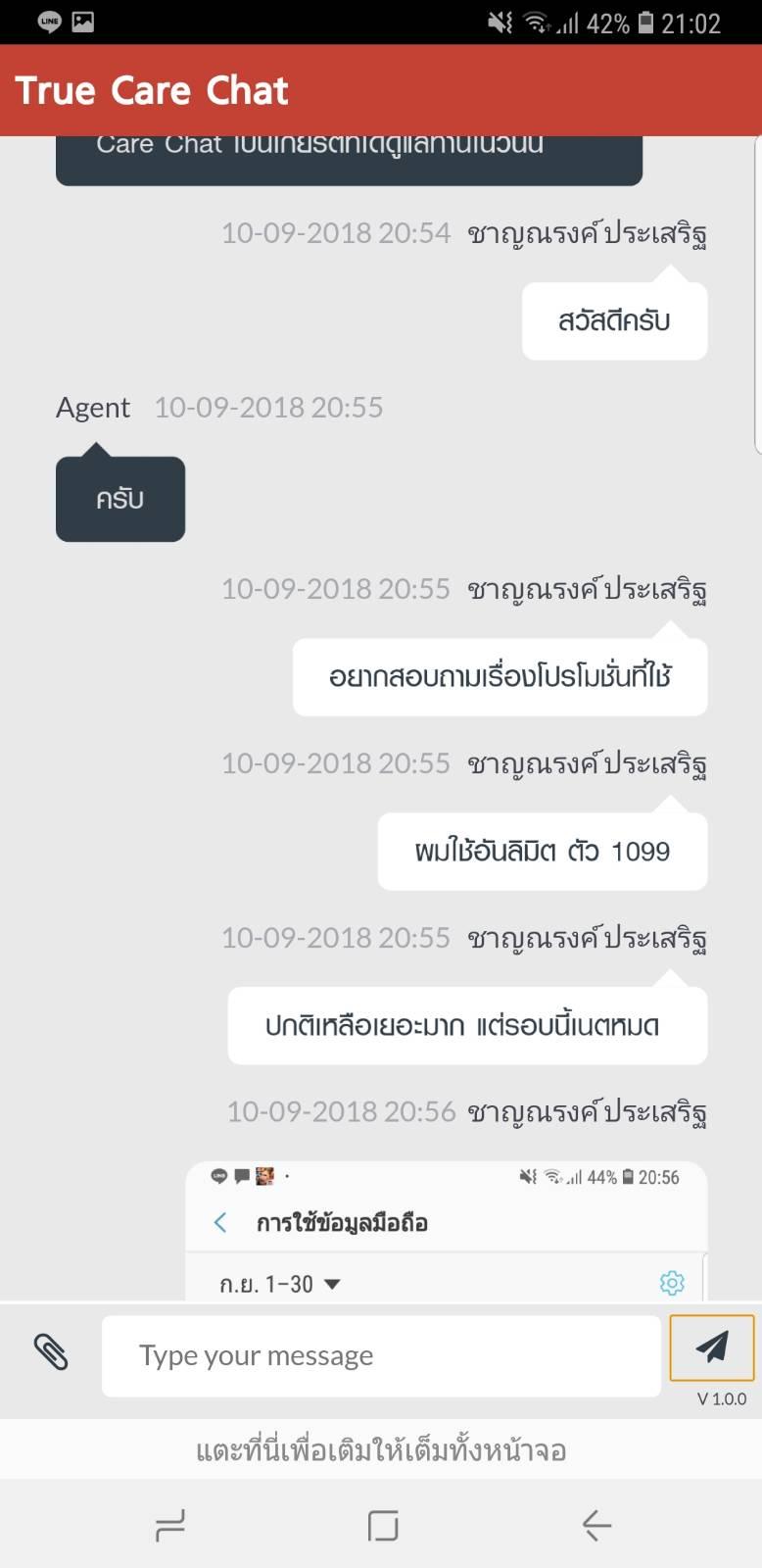Viewport: 762px width, 1568px height.
Task: Tap the Type your message field
Action: tap(381, 1356)
